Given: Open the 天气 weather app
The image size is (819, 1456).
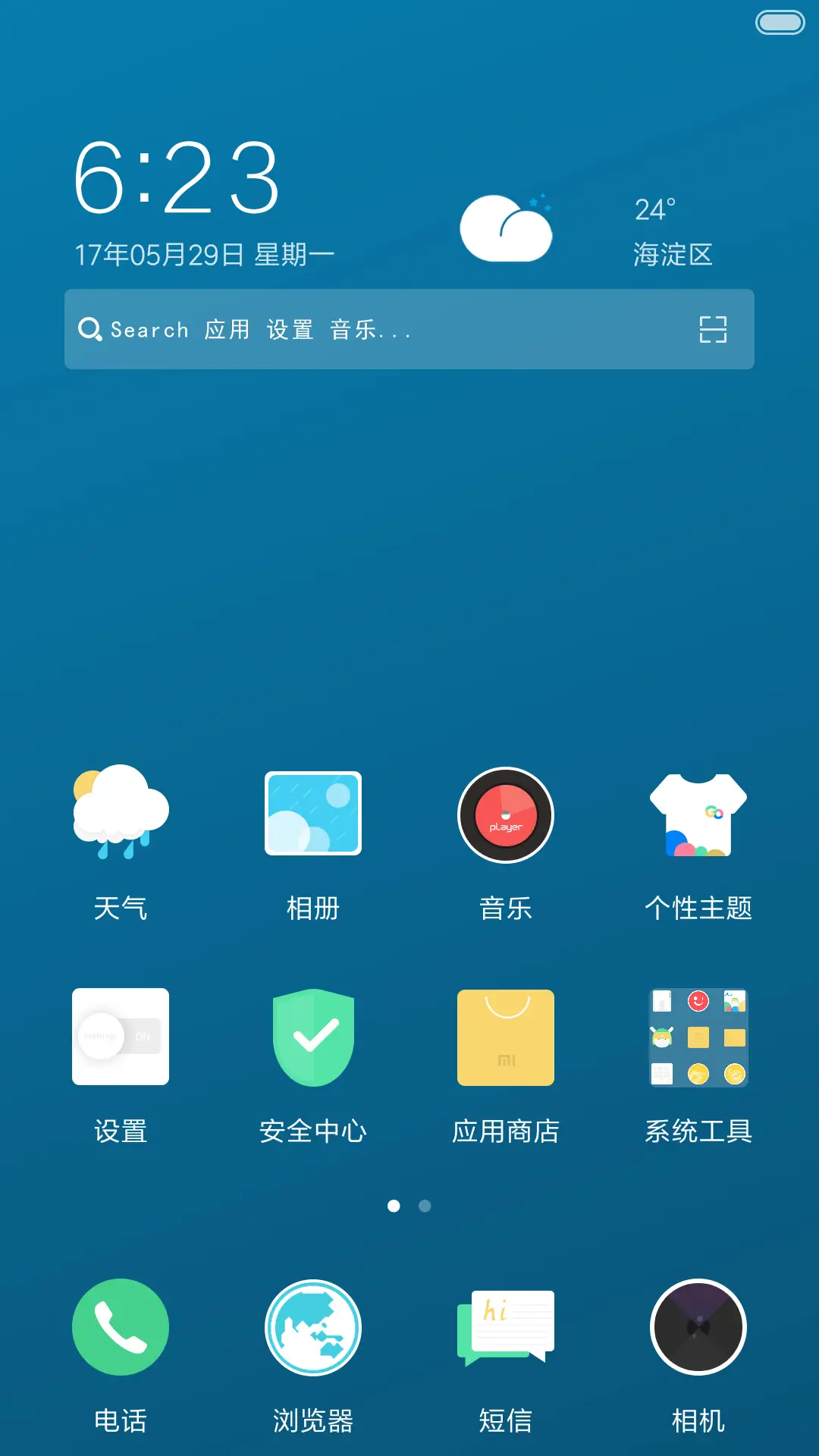Looking at the screenshot, I should pyautogui.click(x=120, y=815).
